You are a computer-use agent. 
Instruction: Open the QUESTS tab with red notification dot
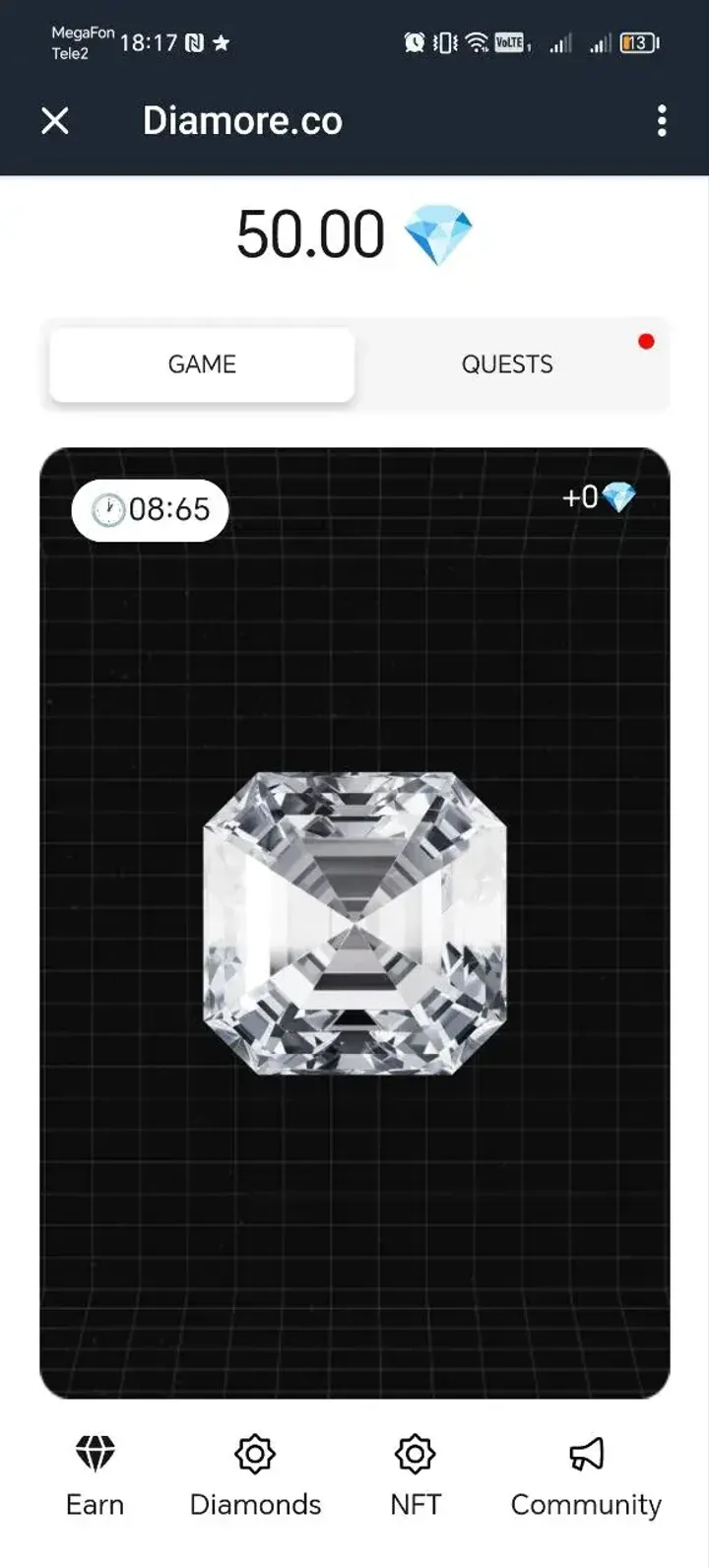coord(507,363)
